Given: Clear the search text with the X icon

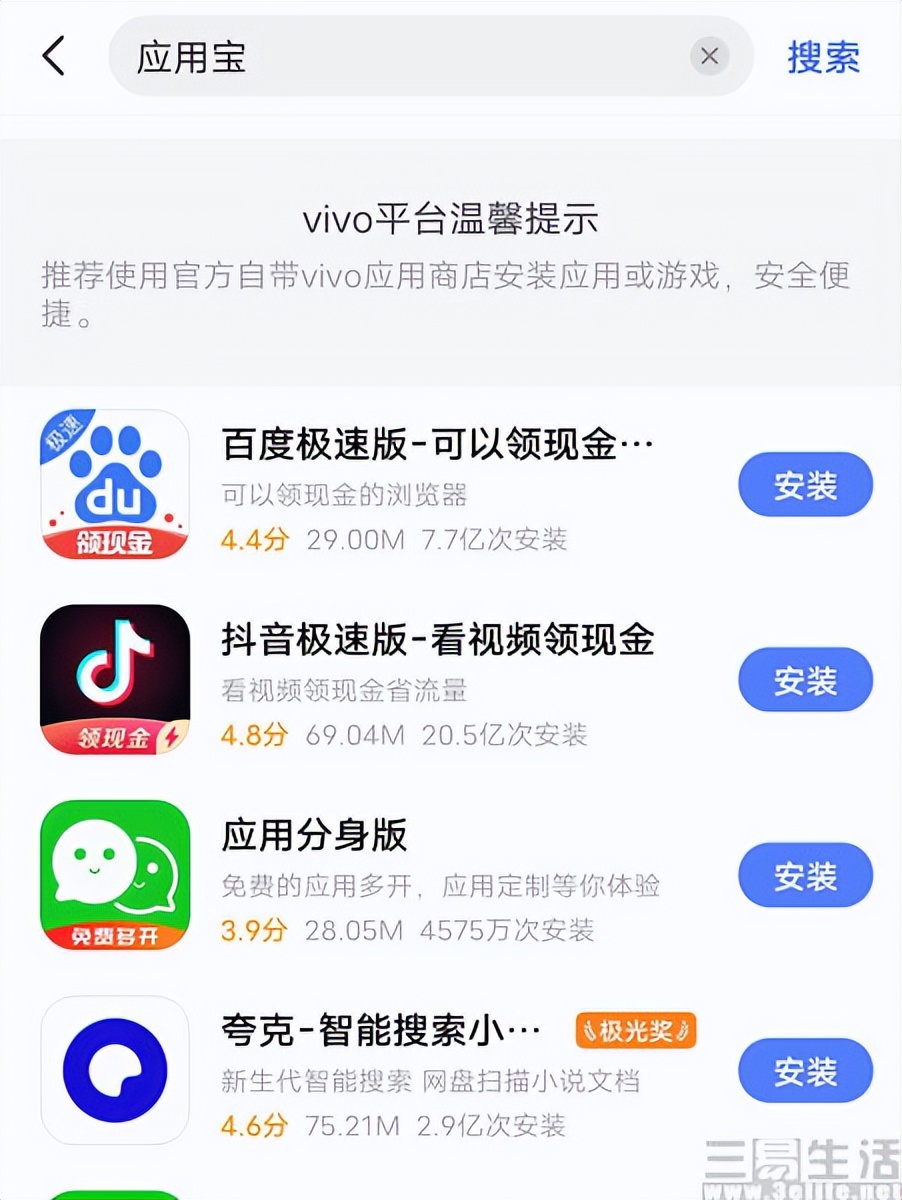Looking at the screenshot, I should (710, 57).
